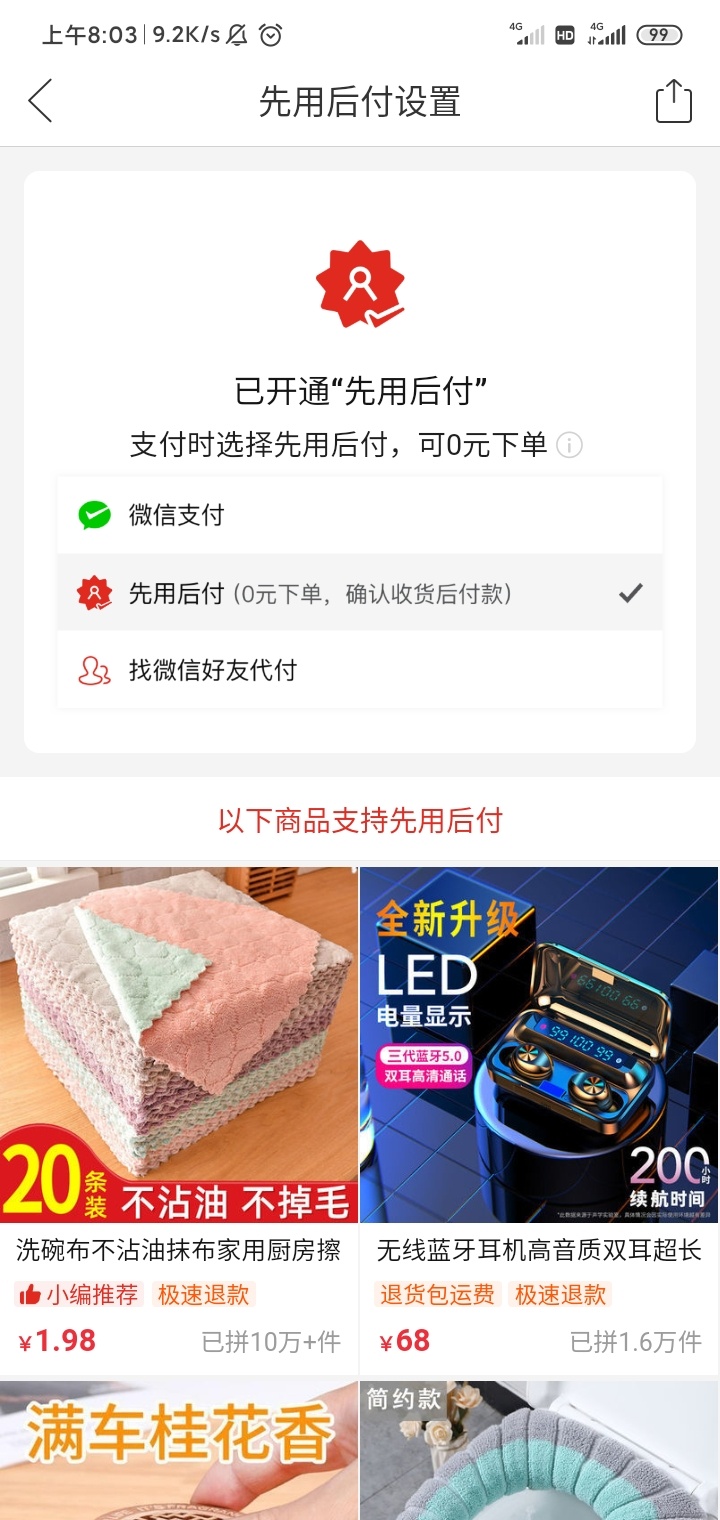The height and width of the screenshot is (1520, 720).
Task: Open the 满车桂花香 product tile
Action: [178, 1450]
